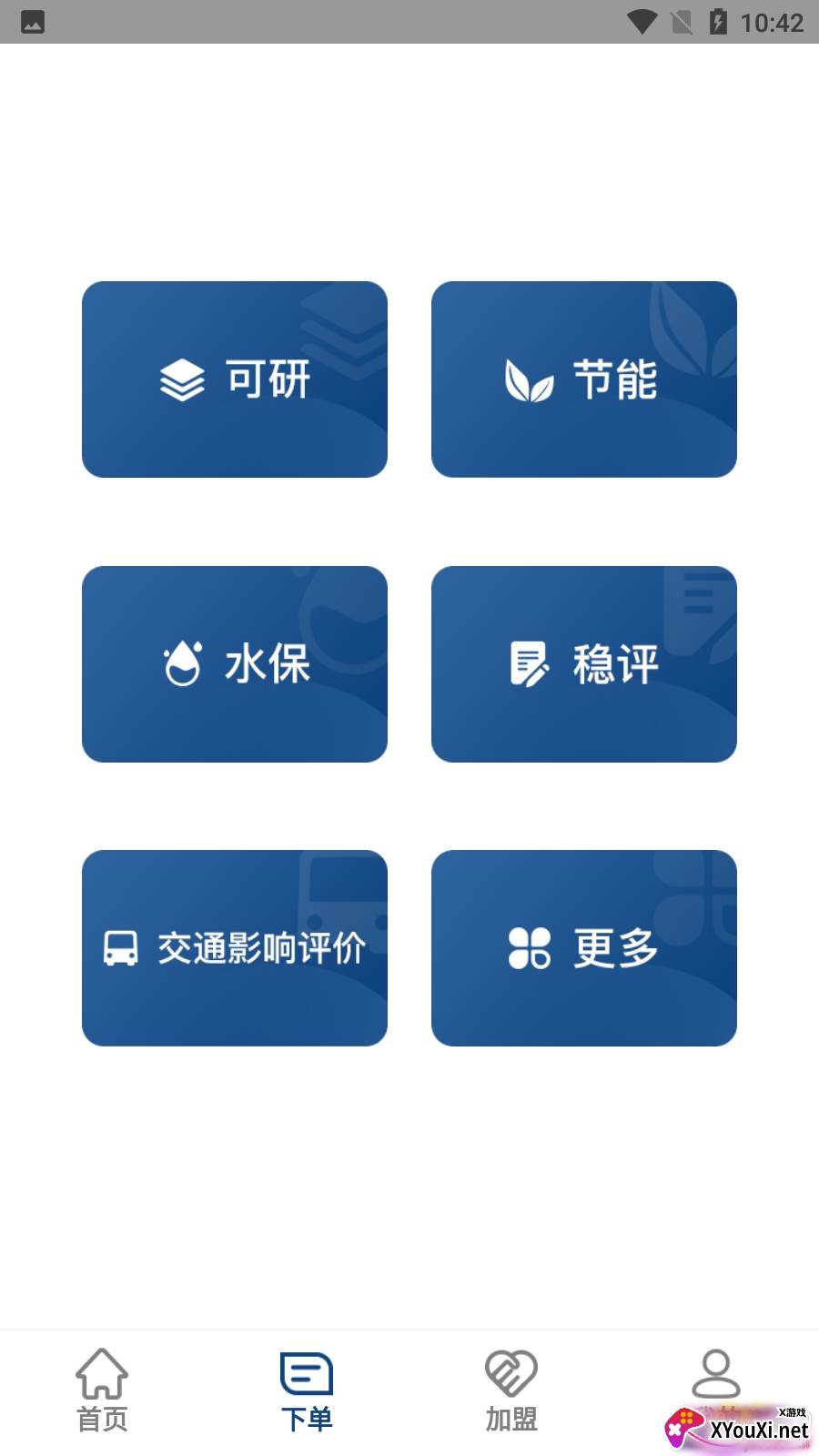Choose the 水保 option

pyautogui.click(x=235, y=664)
